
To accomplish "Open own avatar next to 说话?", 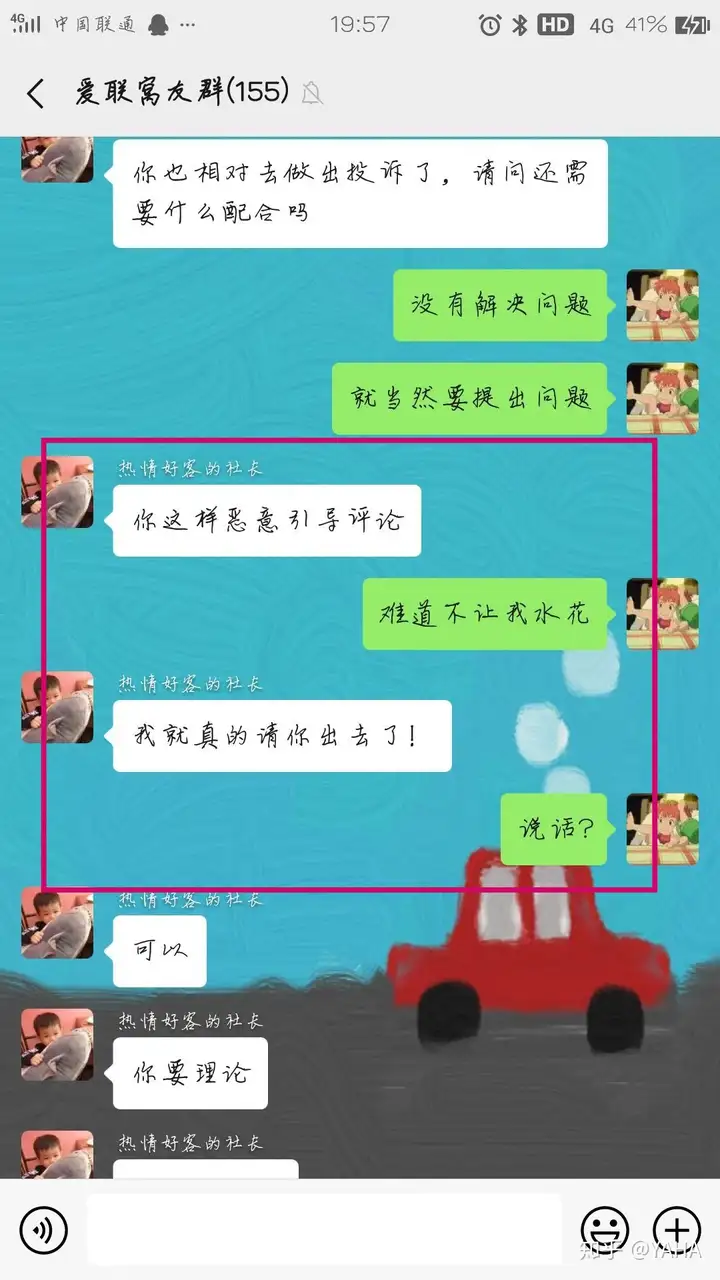I will [662, 829].
